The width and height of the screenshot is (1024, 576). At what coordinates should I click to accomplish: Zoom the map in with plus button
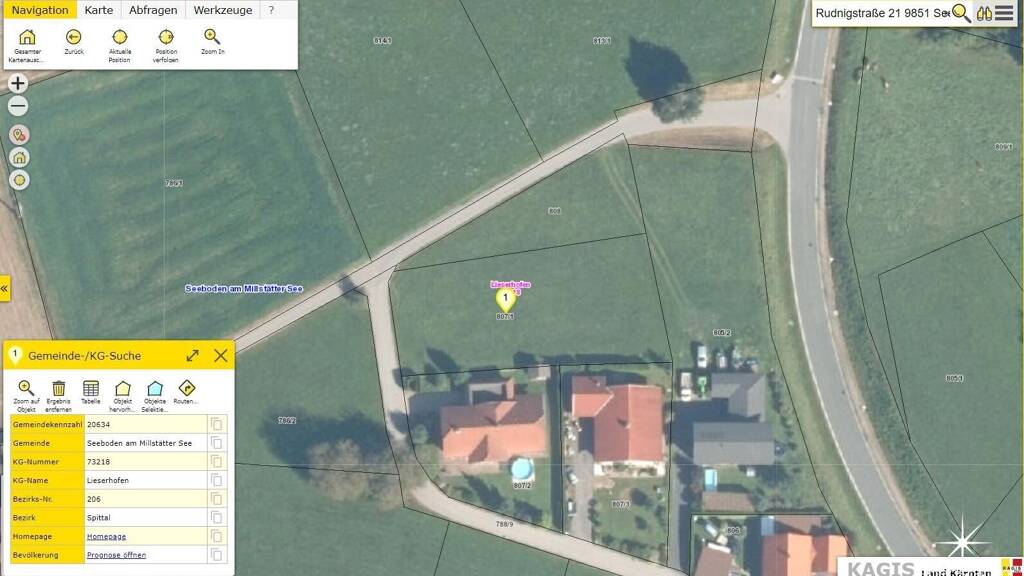[x=18, y=83]
